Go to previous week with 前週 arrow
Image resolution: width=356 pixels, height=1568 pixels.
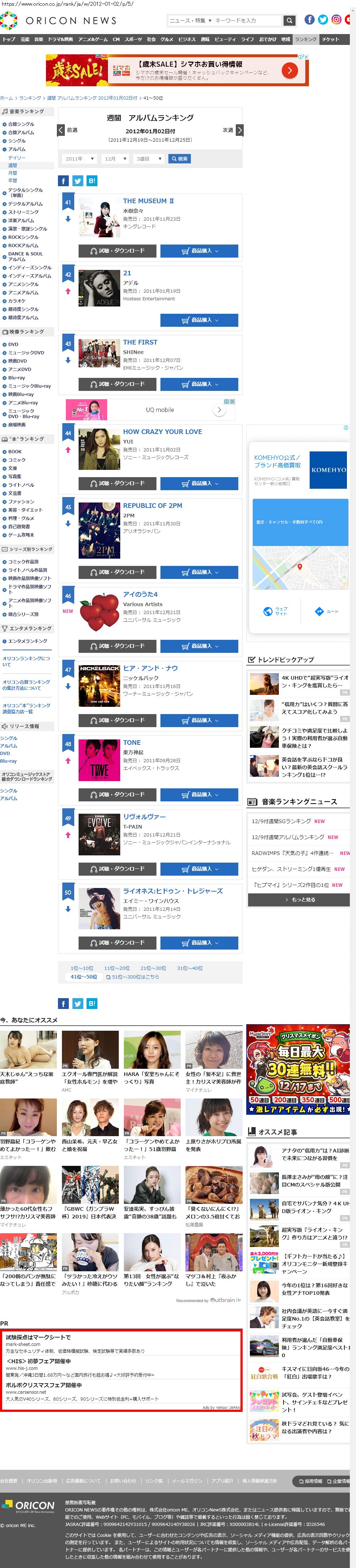pos(61,130)
